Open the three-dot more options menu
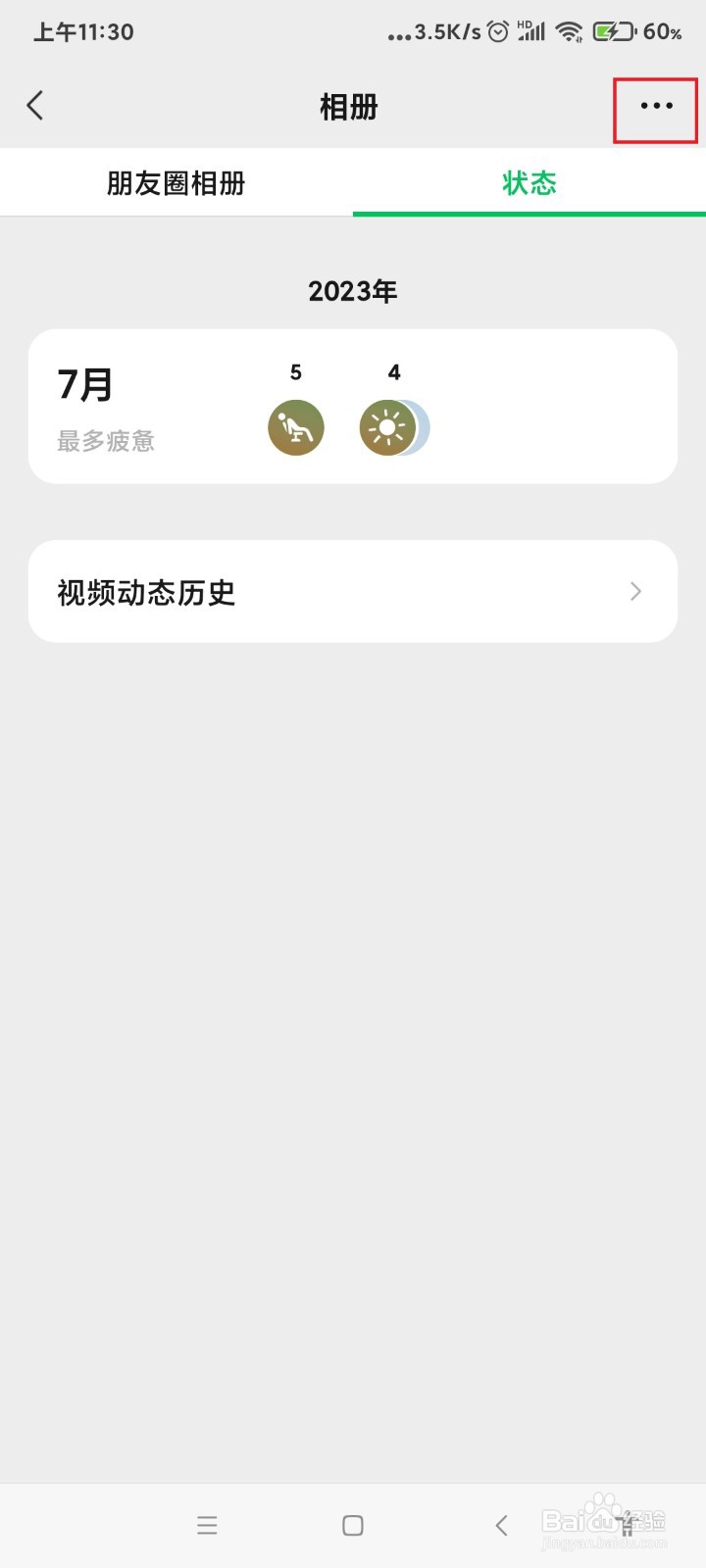The image size is (706, 1568). (656, 106)
